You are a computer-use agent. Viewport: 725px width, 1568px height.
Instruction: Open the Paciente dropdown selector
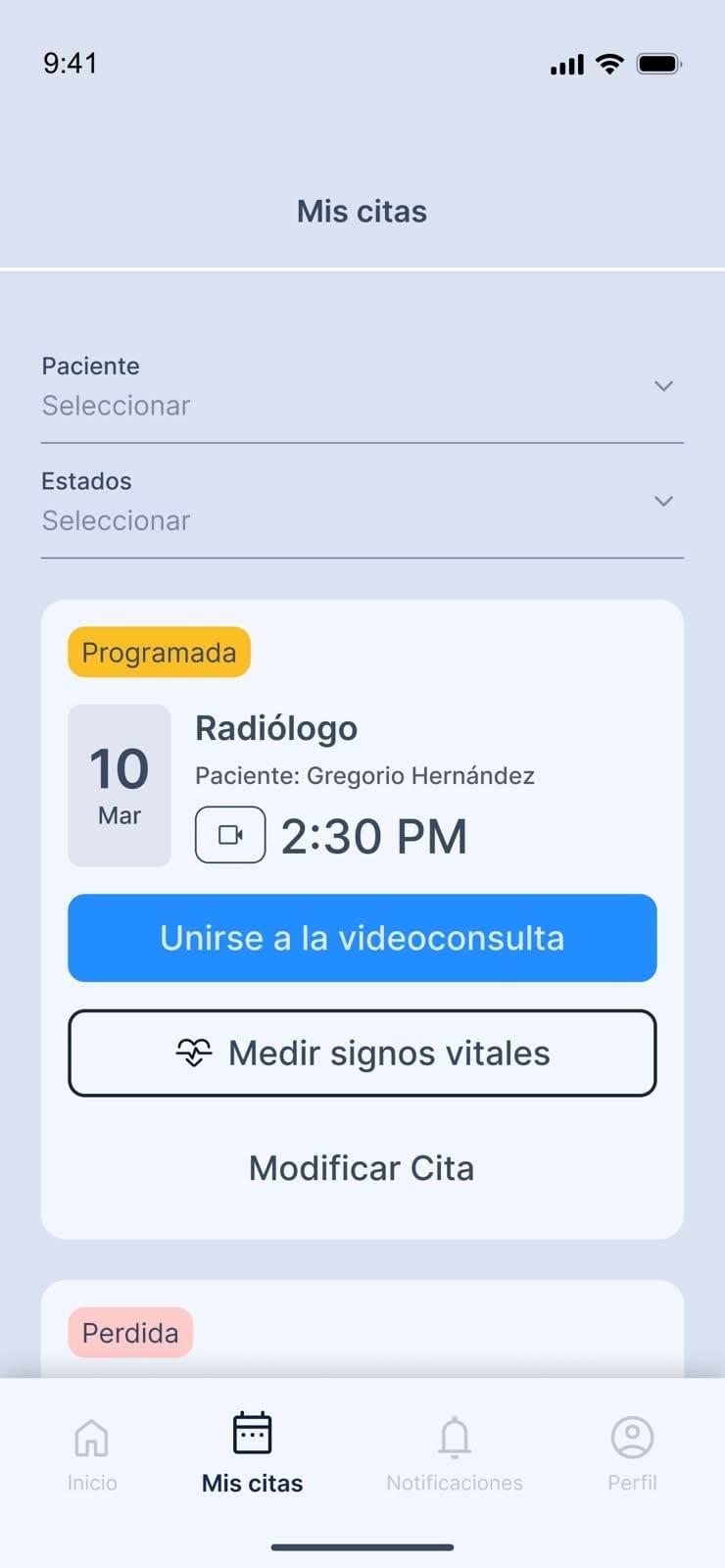pos(362,387)
